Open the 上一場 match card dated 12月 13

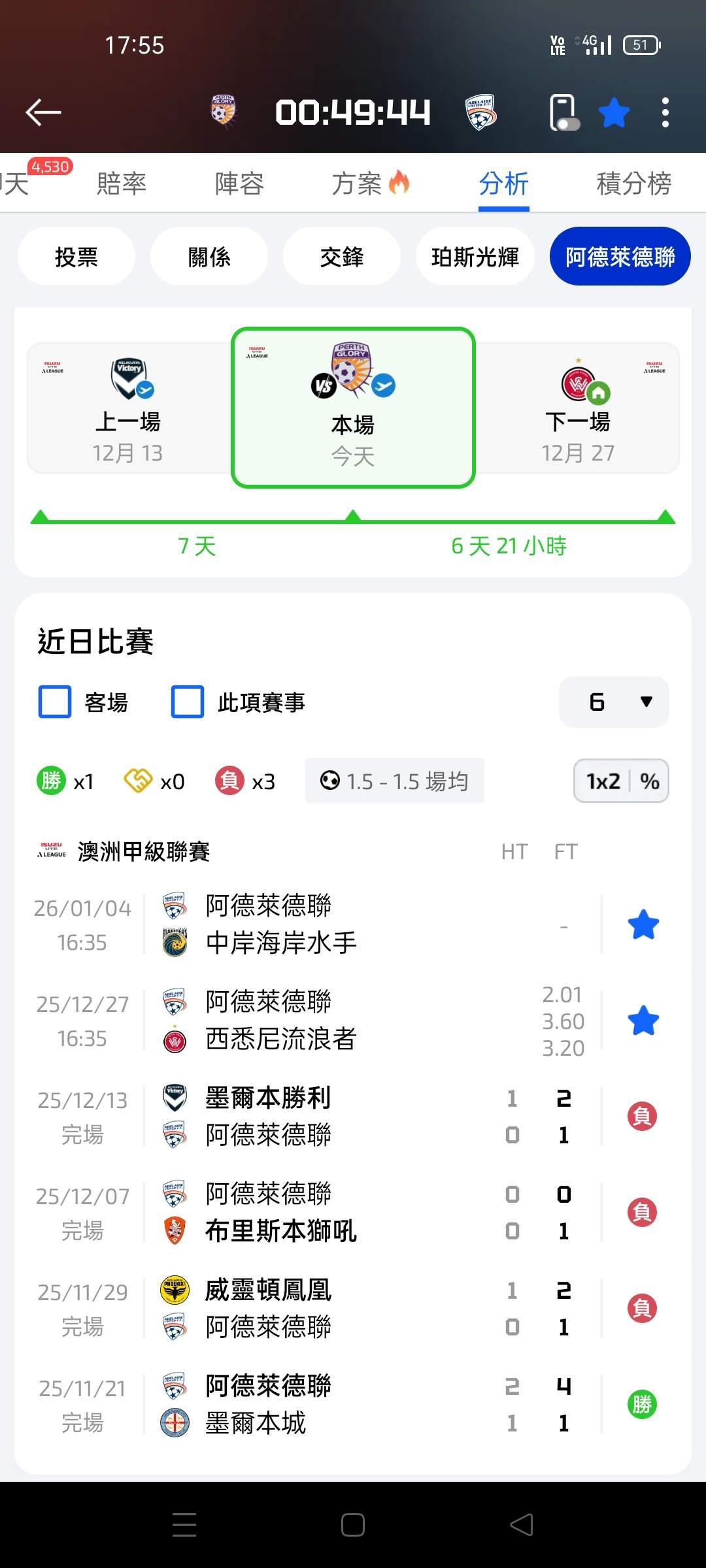(129, 408)
